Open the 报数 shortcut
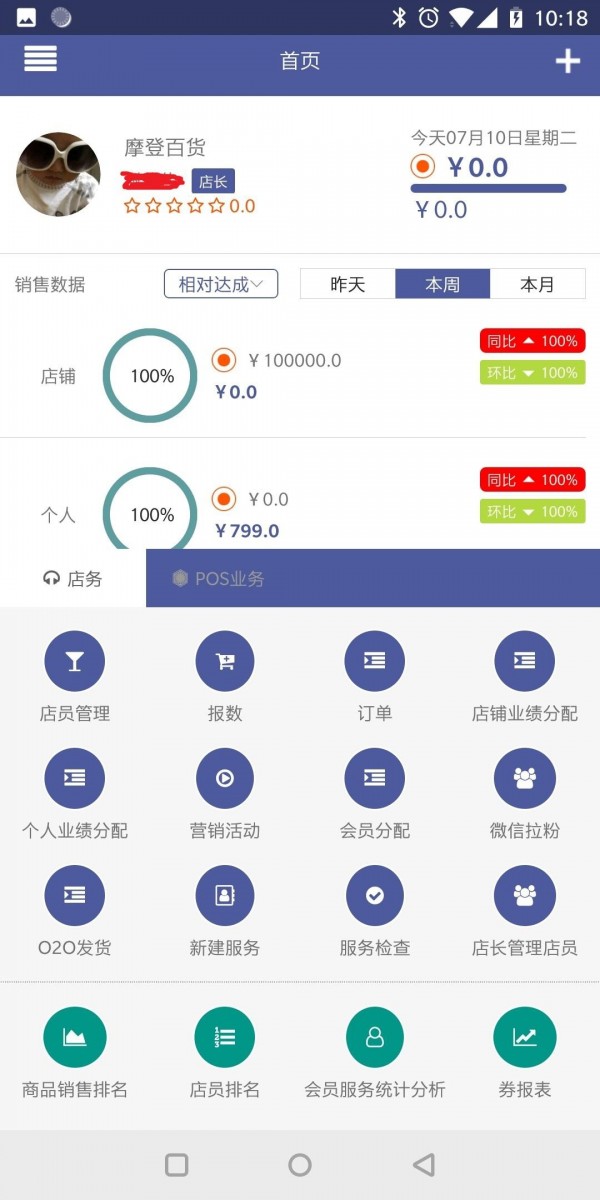The image size is (600, 1200). point(225,678)
